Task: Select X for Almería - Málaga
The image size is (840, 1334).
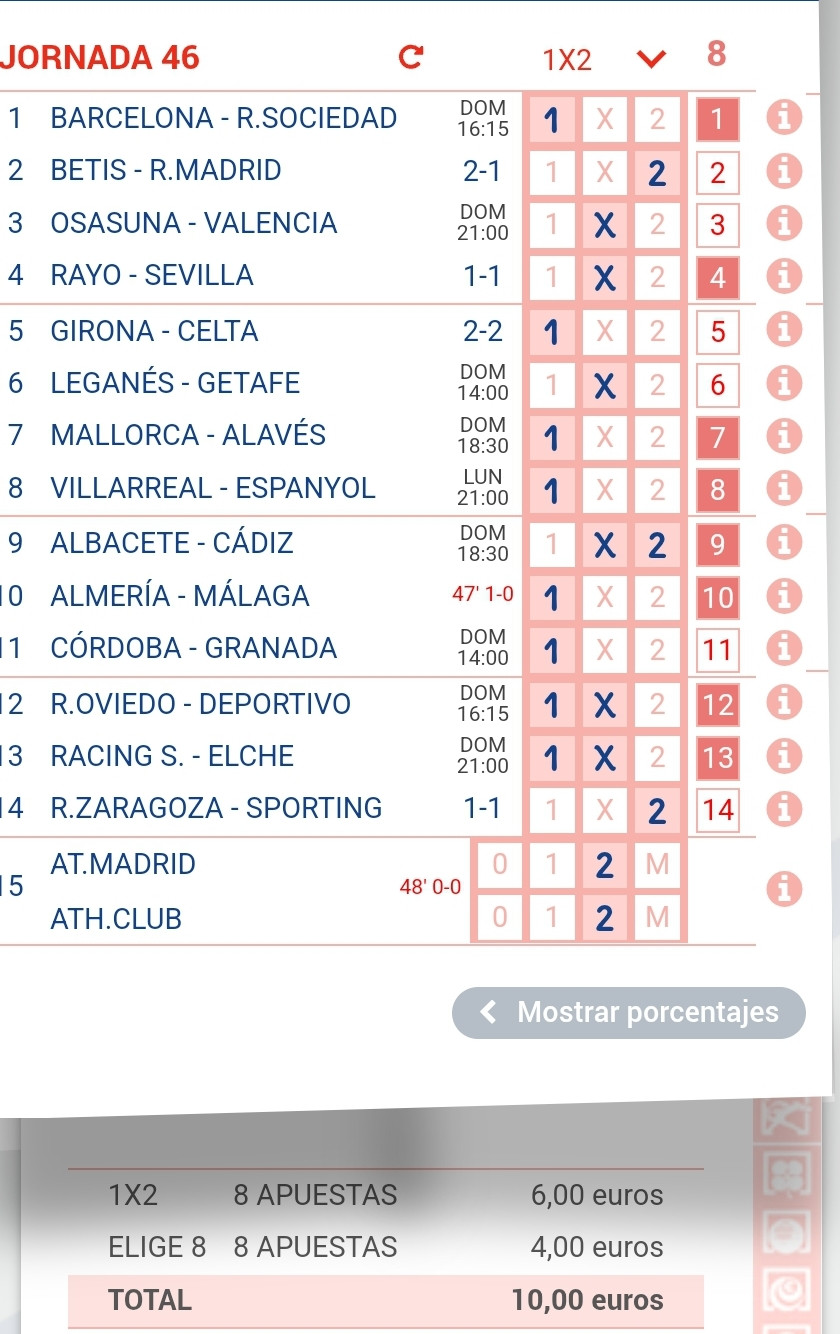Action: (x=604, y=597)
